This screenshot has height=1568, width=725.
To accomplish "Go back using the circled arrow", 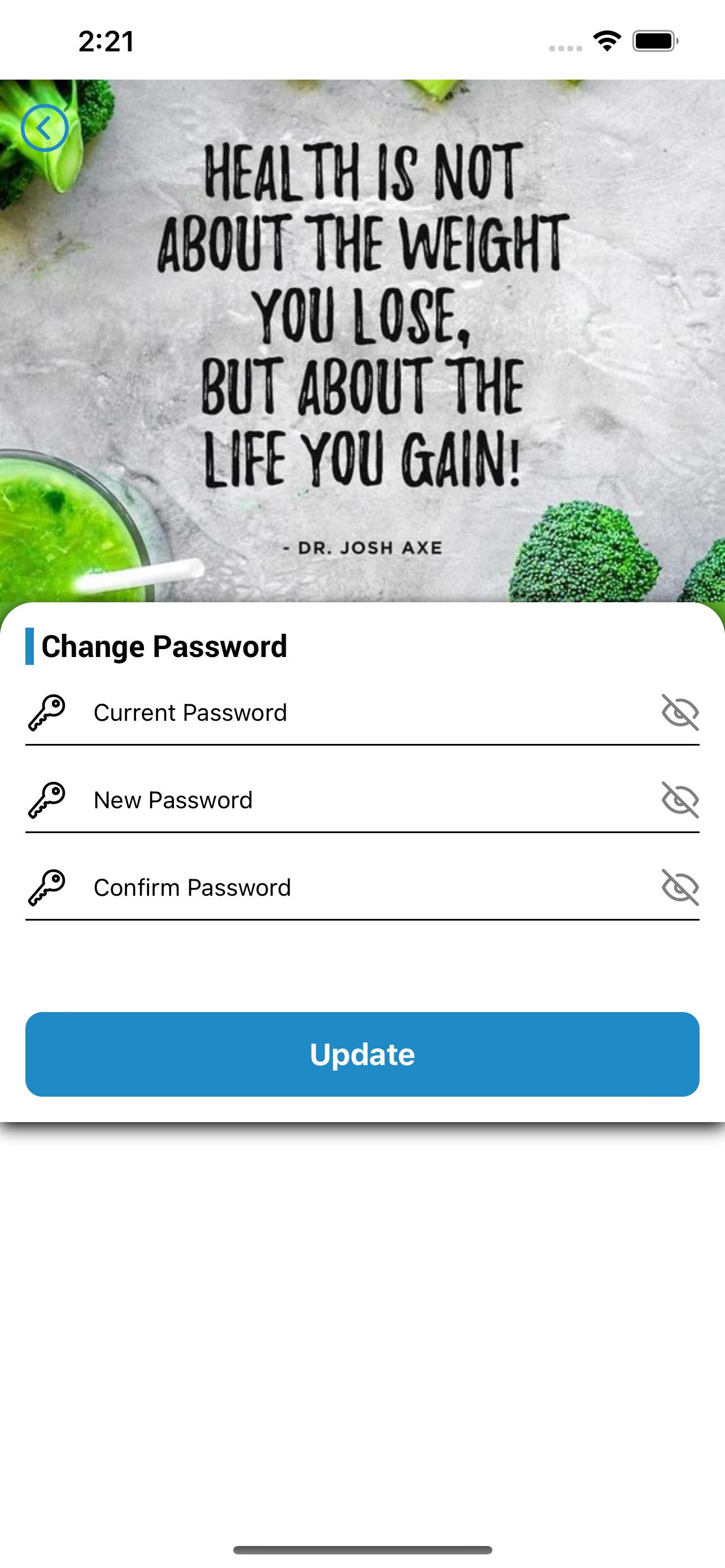I will click(45, 128).
